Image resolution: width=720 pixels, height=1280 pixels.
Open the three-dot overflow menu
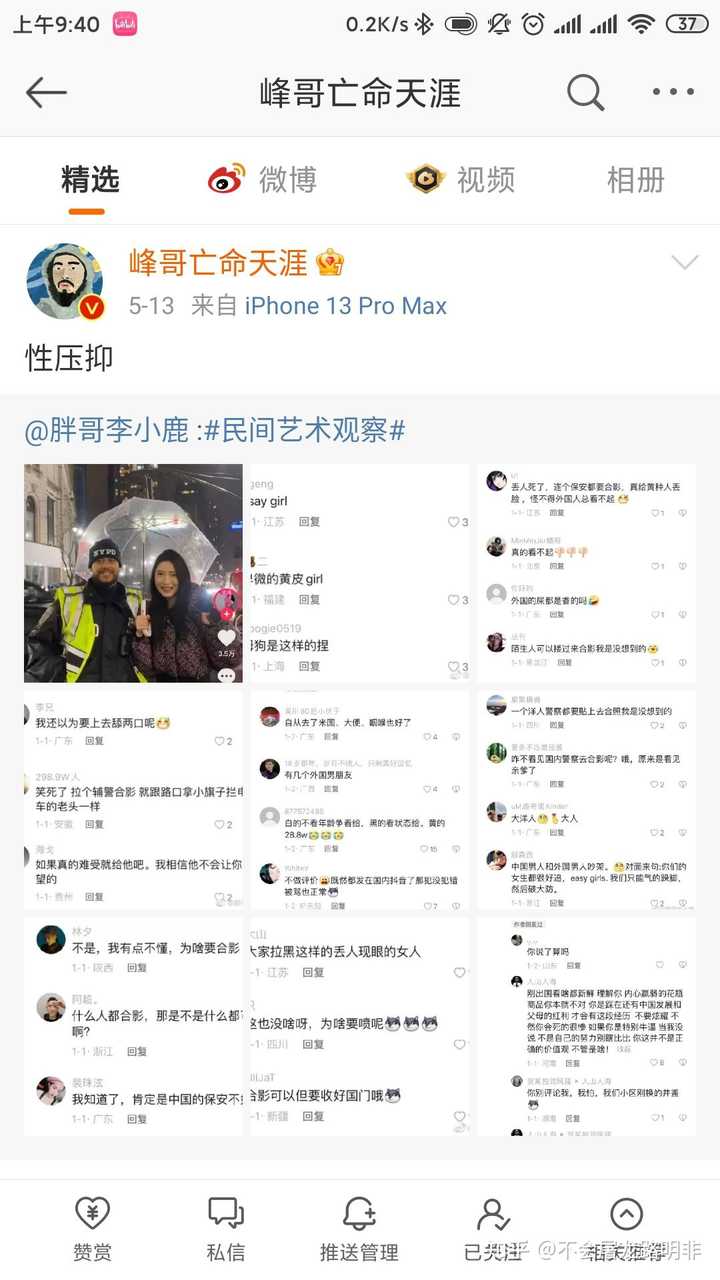pos(673,92)
